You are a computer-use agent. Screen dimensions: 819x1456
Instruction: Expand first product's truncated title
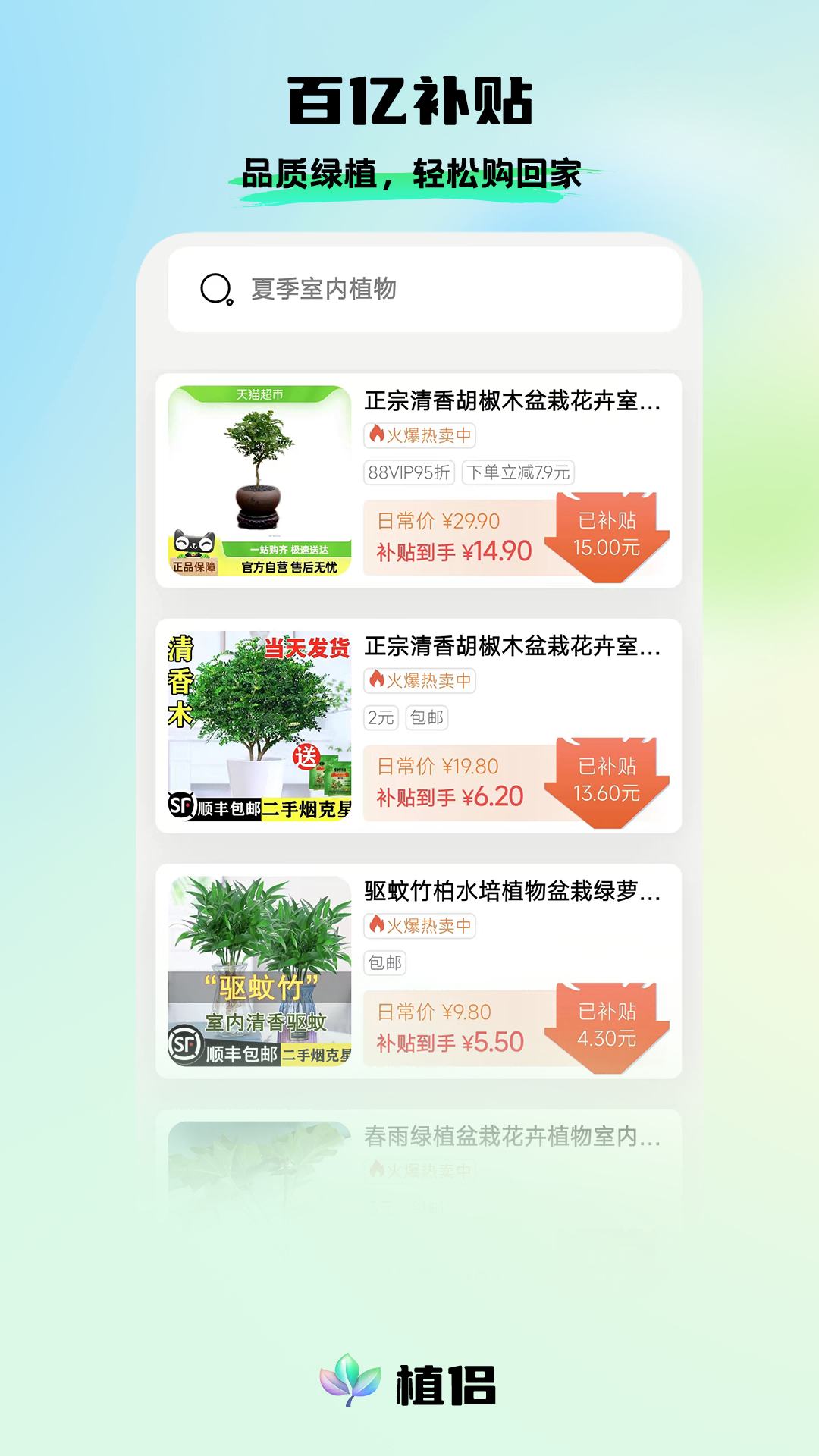[513, 403]
